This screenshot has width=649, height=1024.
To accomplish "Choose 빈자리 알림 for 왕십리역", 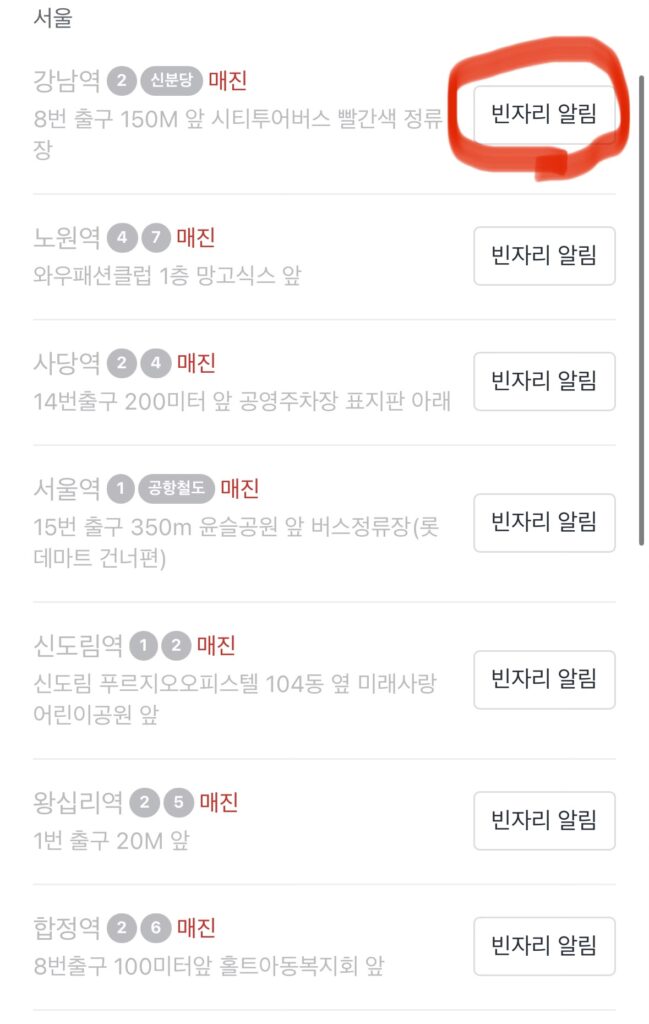I will pyautogui.click(x=543, y=820).
